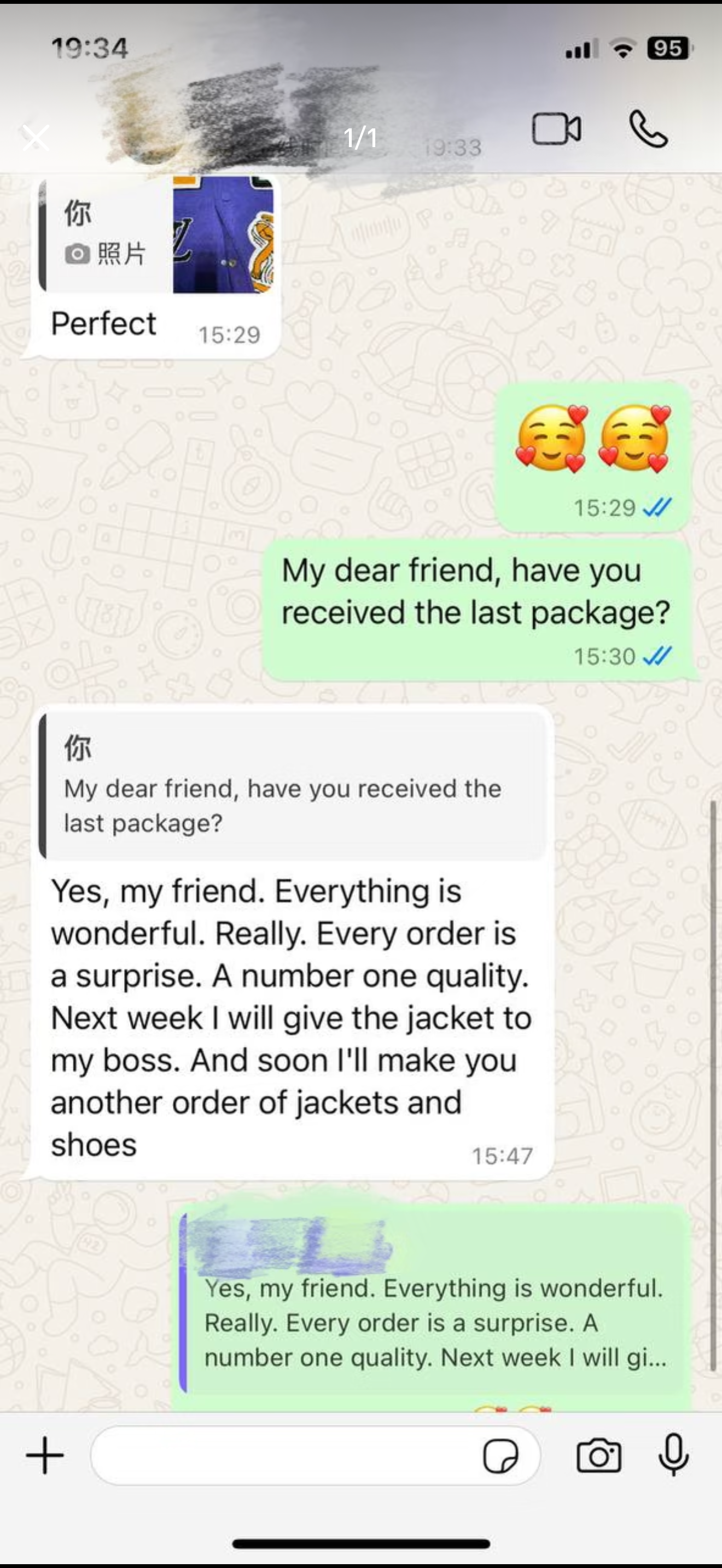Close the image viewer with the X

pos(36,138)
